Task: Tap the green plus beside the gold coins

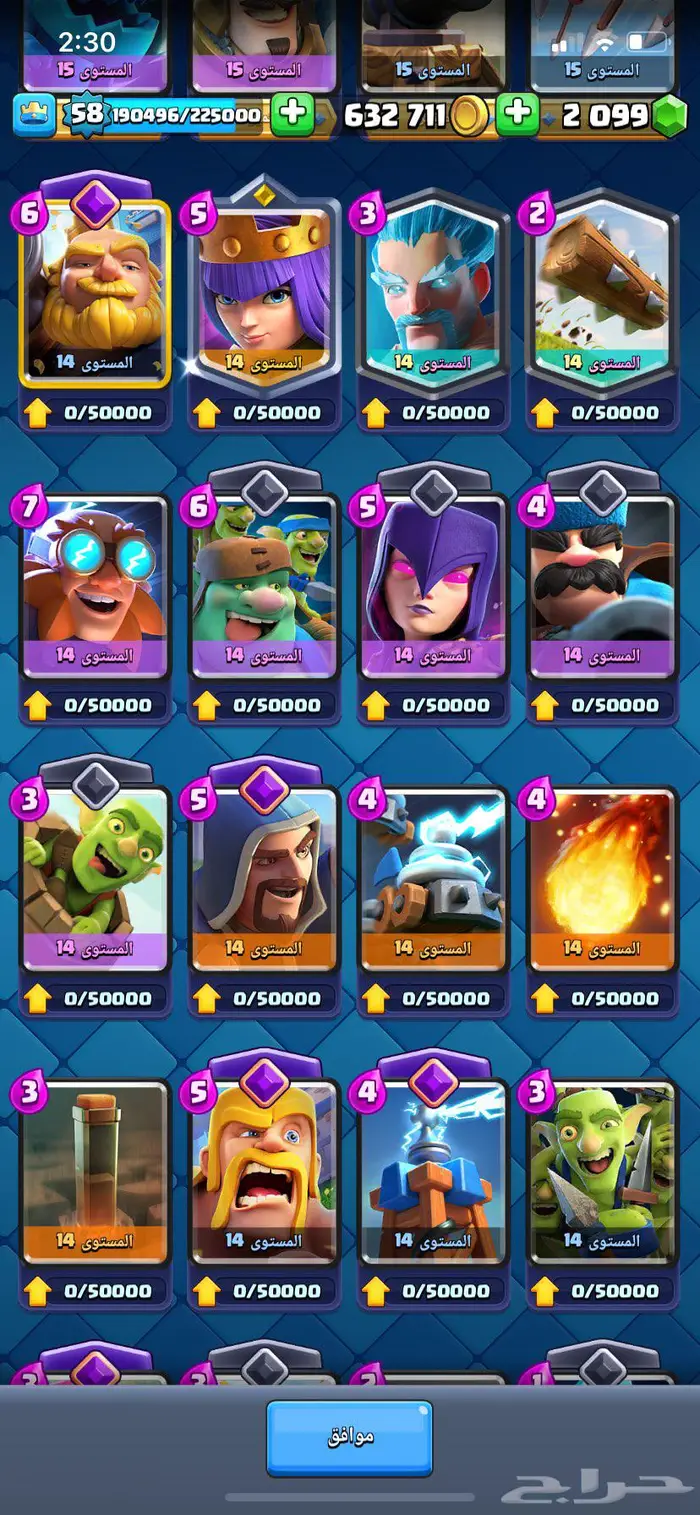Action: pos(517,113)
